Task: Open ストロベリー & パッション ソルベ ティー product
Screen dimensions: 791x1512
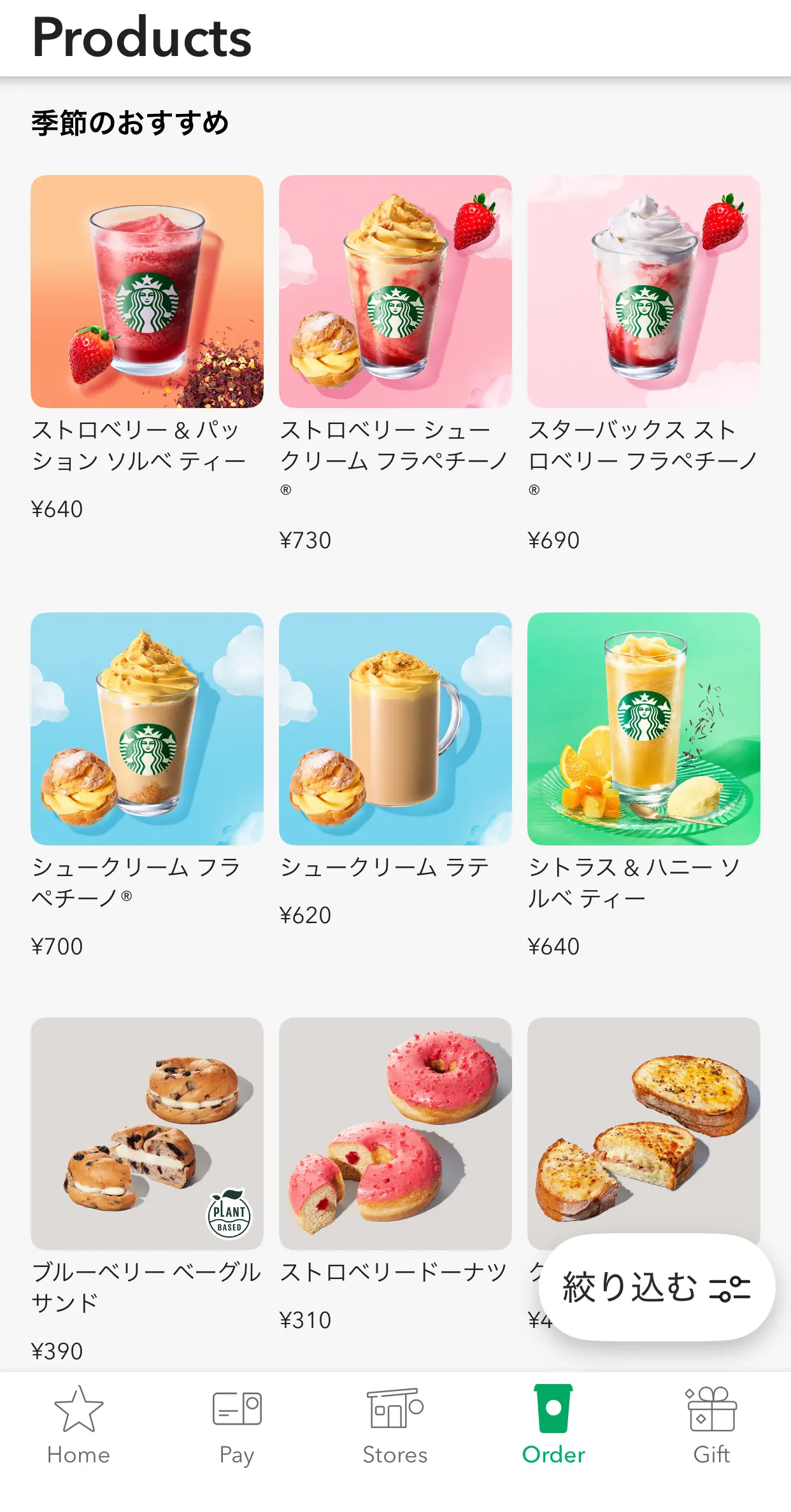Action: 146,292
